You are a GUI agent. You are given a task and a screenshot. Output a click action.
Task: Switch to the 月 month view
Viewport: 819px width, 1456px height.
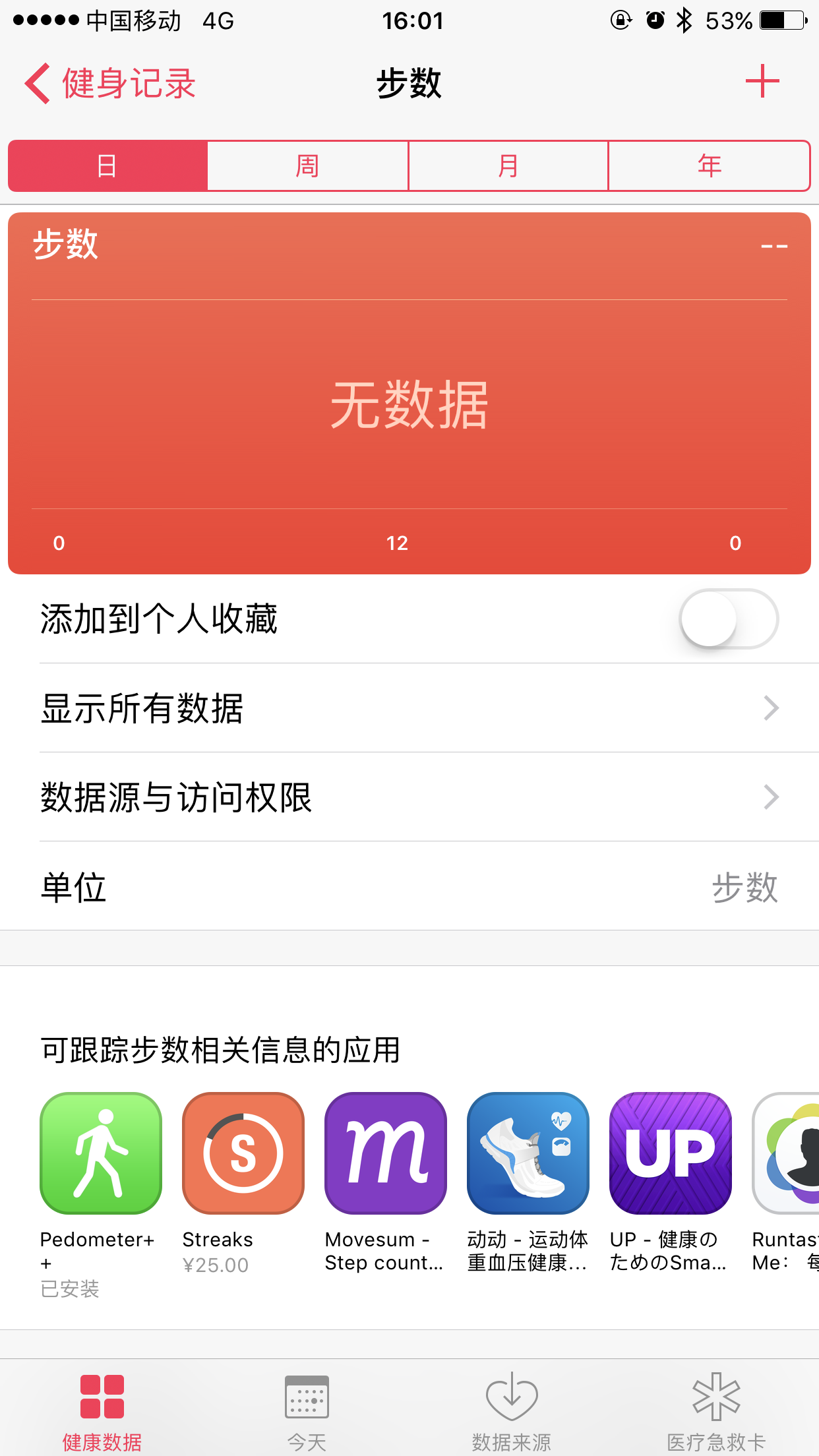click(x=508, y=166)
